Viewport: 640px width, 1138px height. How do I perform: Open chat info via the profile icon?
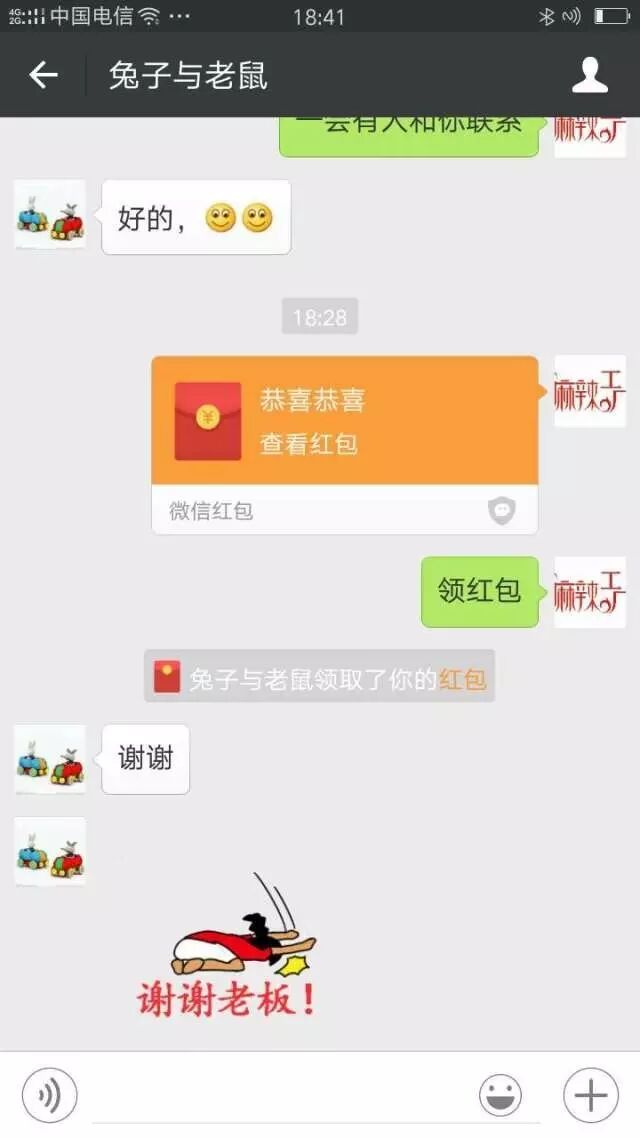click(590, 75)
